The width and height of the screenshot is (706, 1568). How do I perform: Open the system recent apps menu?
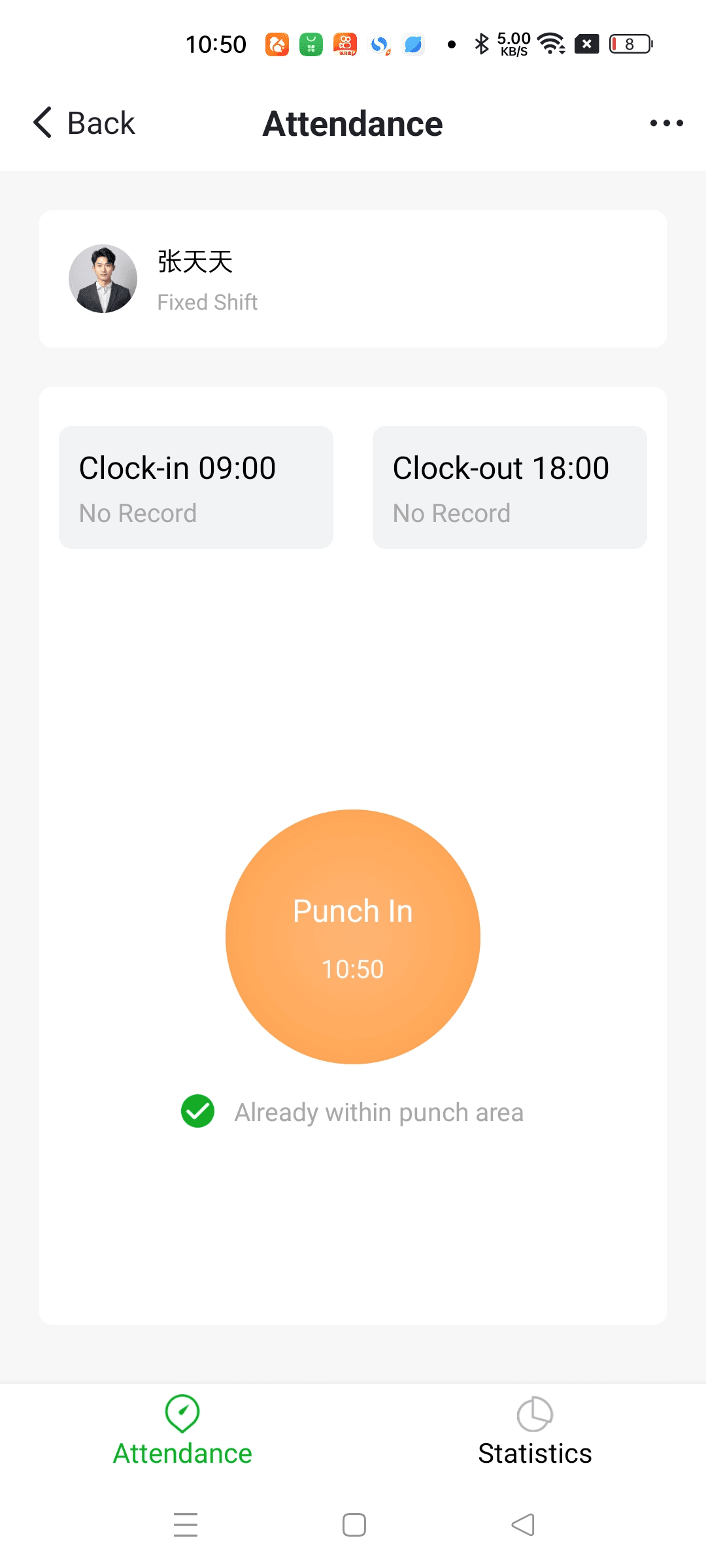[186, 1525]
